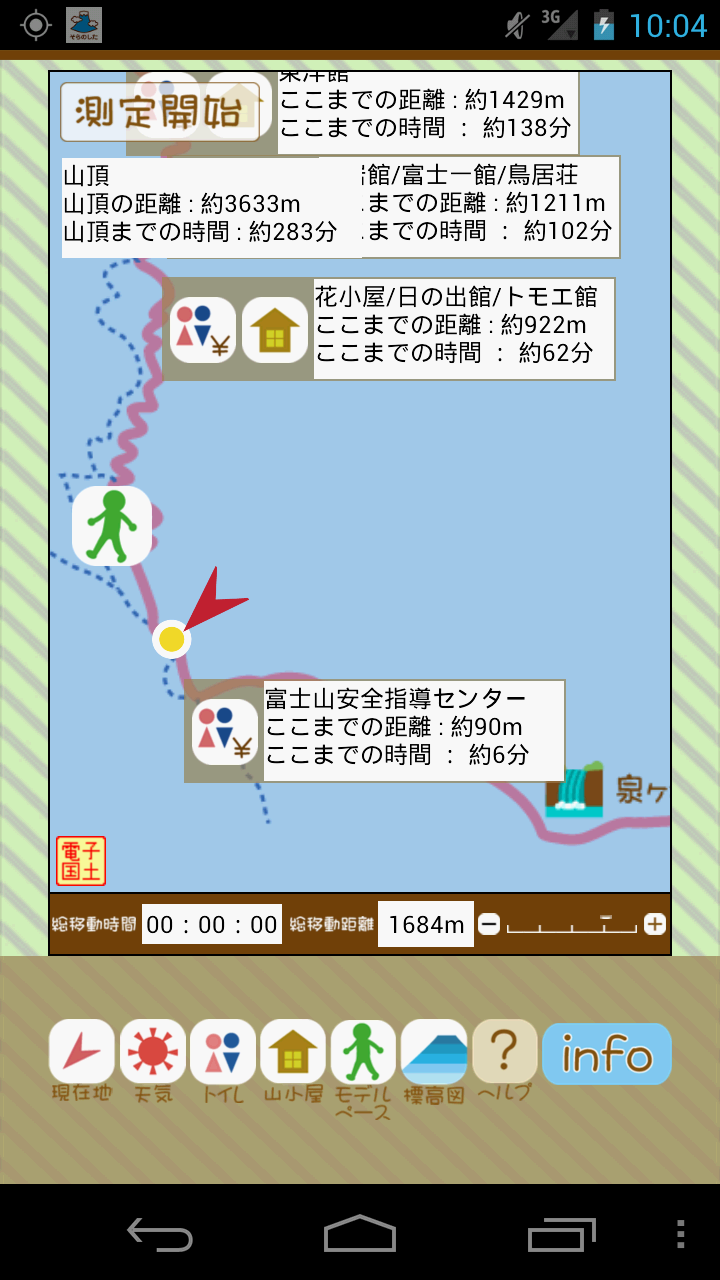
Task: Tap the 測定開始 start measurement button
Action: pos(160,111)
